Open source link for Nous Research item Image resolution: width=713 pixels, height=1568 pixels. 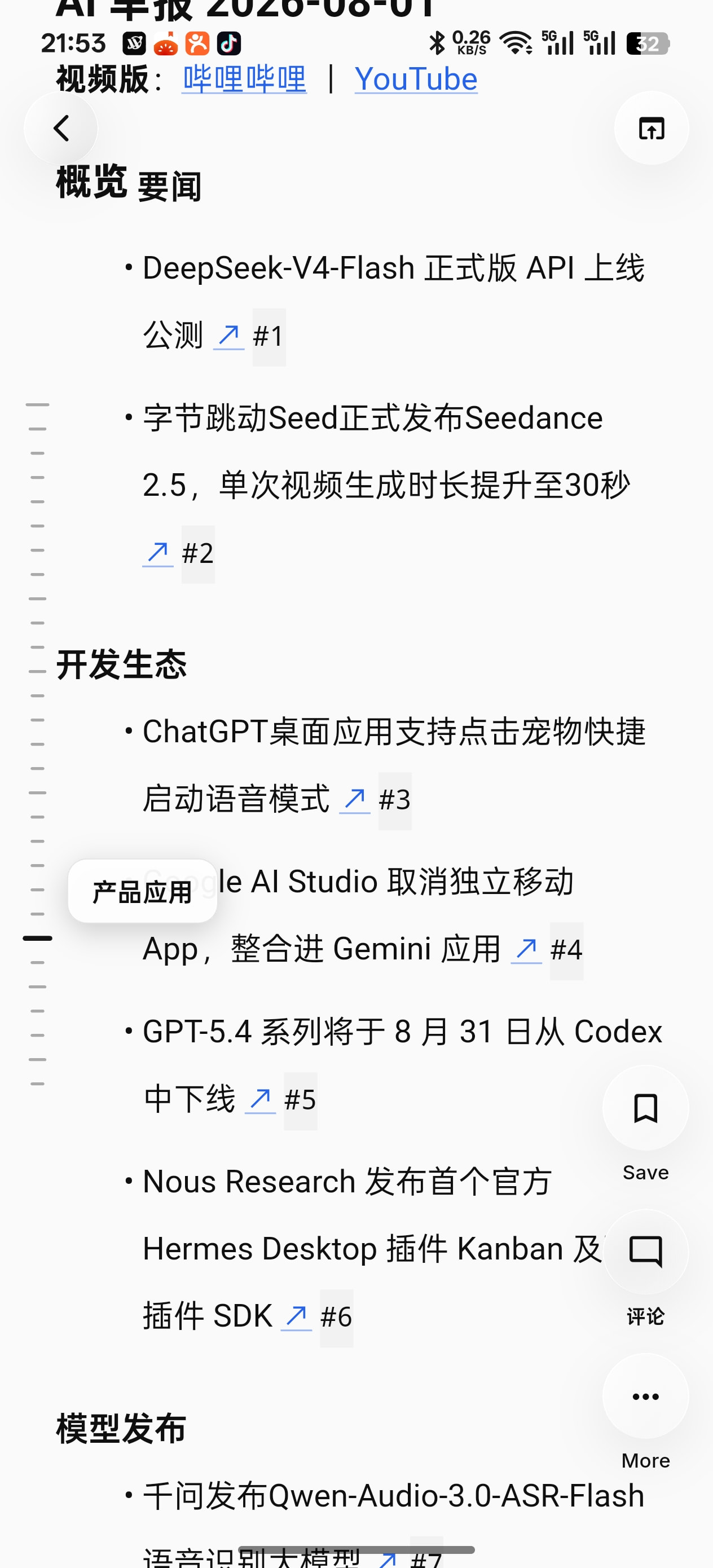click(296, 1316)
